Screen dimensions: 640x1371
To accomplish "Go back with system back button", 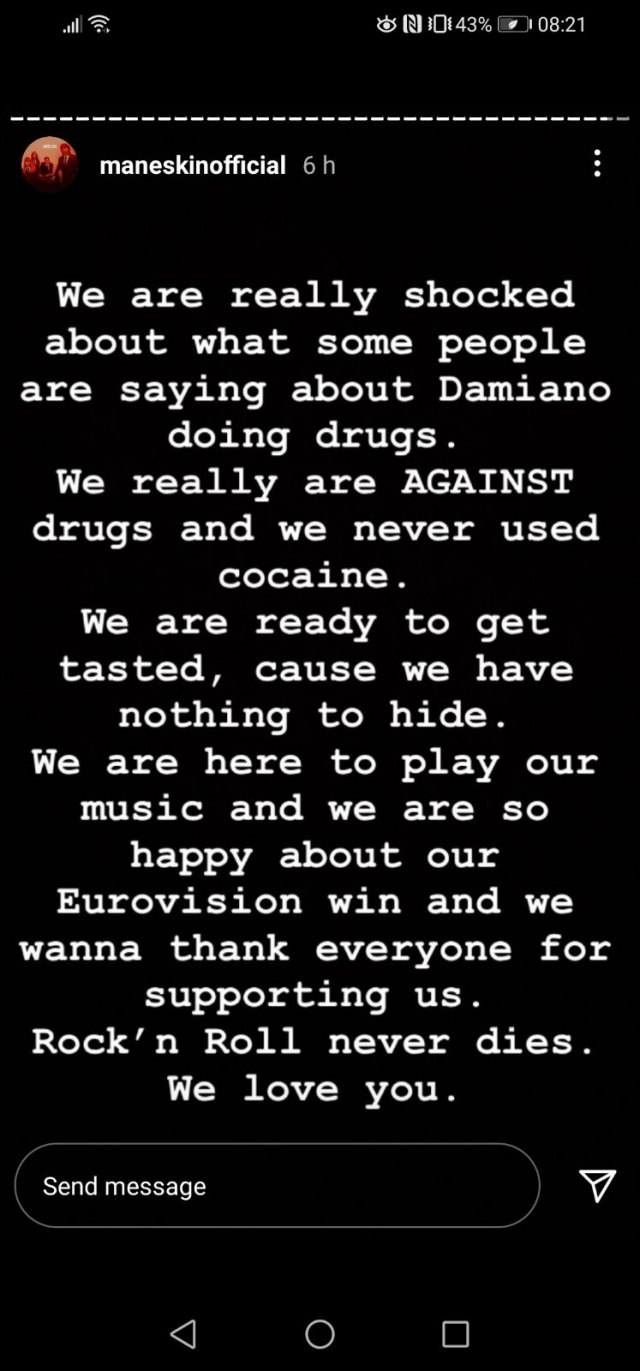I will pyautogui.click(x=183, y=1334).
